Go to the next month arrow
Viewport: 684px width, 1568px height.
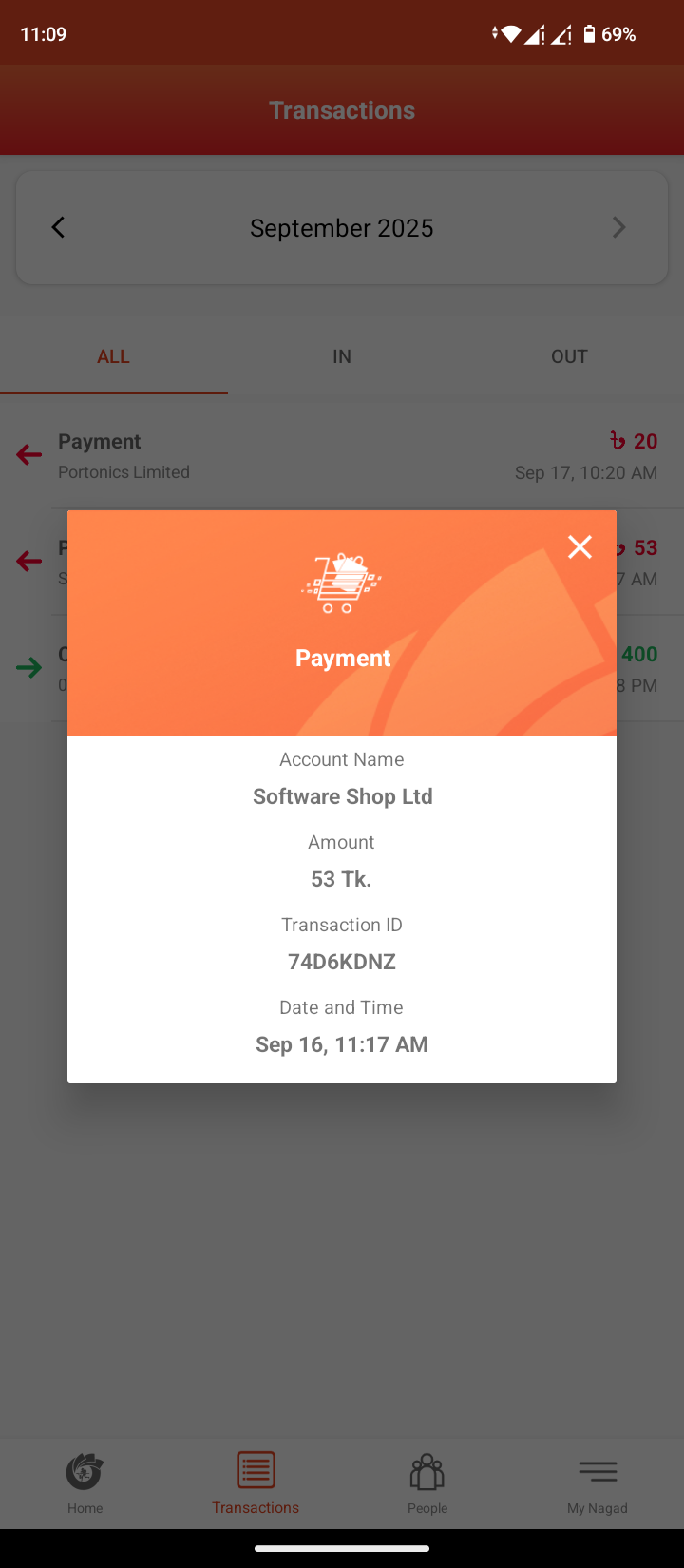click(x=619, y=227)
